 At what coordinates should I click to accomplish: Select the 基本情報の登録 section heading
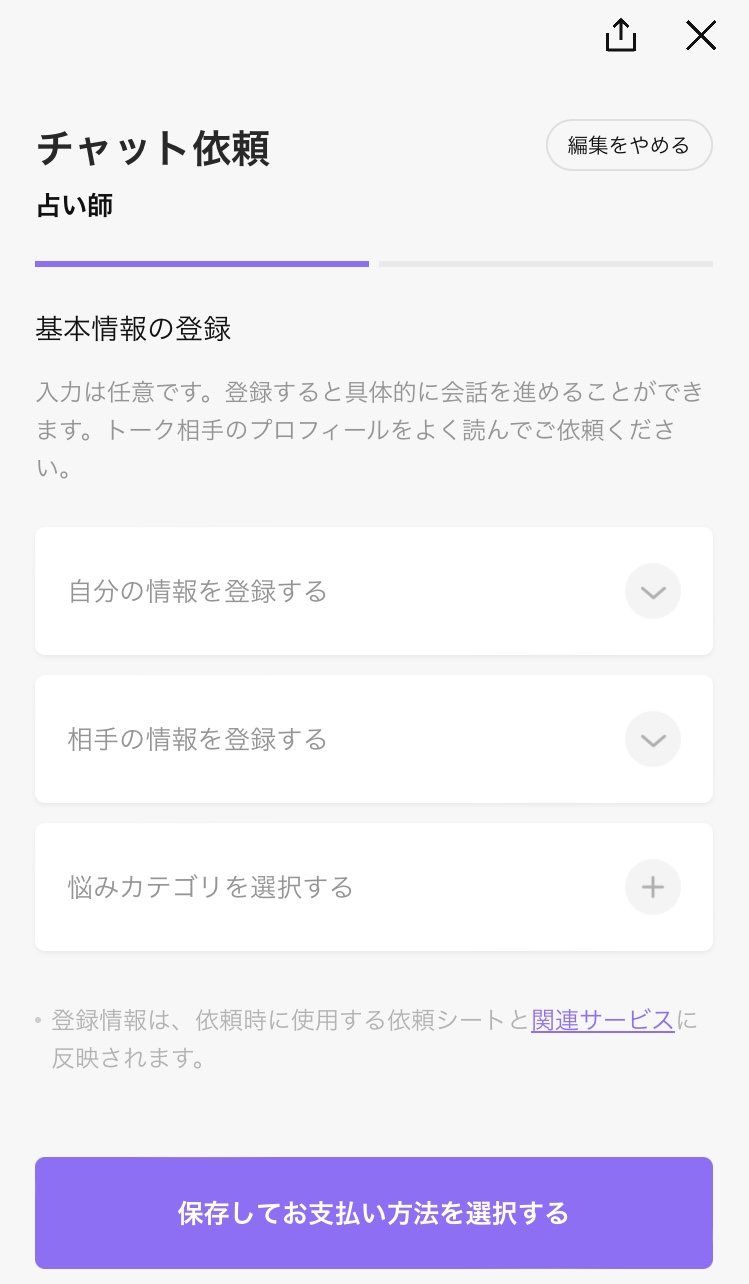coord(132,328)
